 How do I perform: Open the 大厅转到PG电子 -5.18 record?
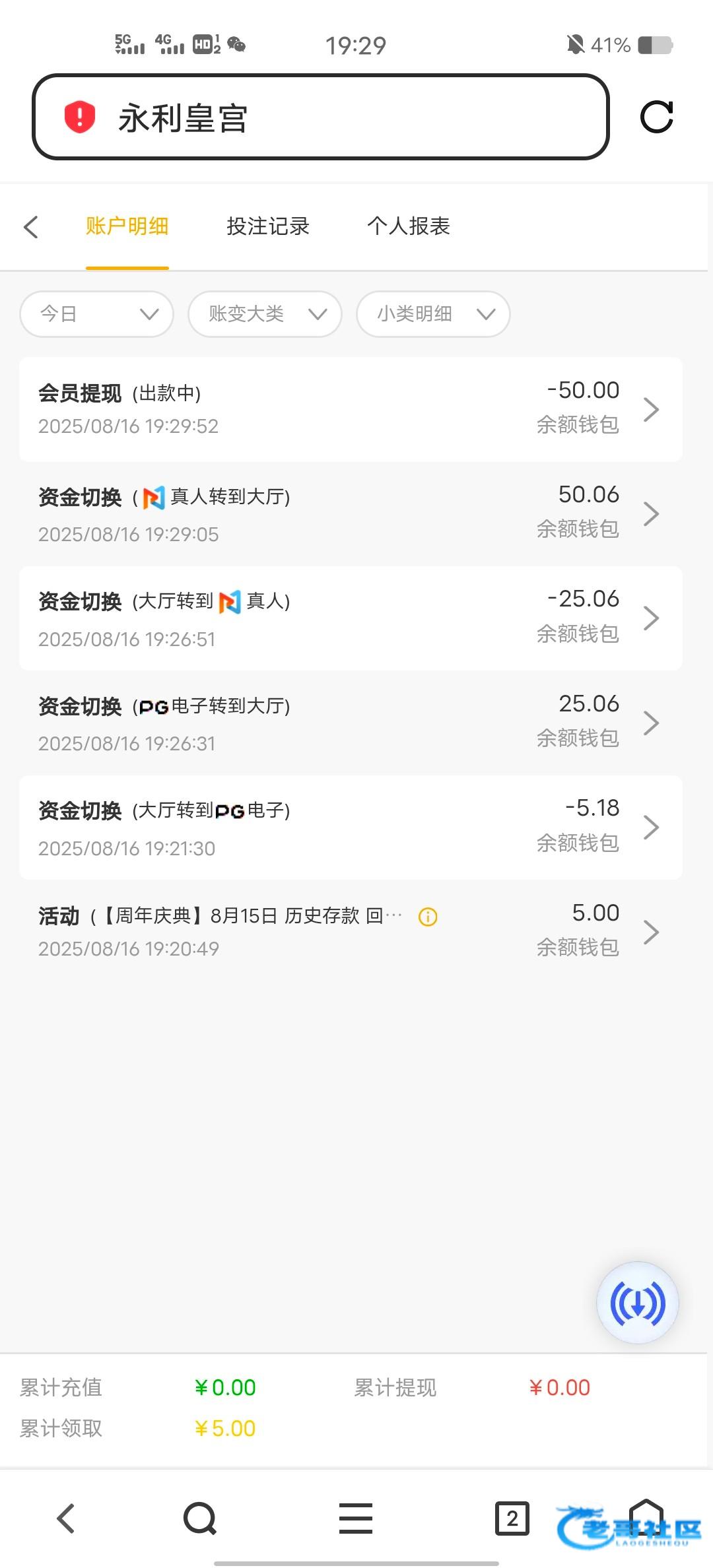pos(351,827)
